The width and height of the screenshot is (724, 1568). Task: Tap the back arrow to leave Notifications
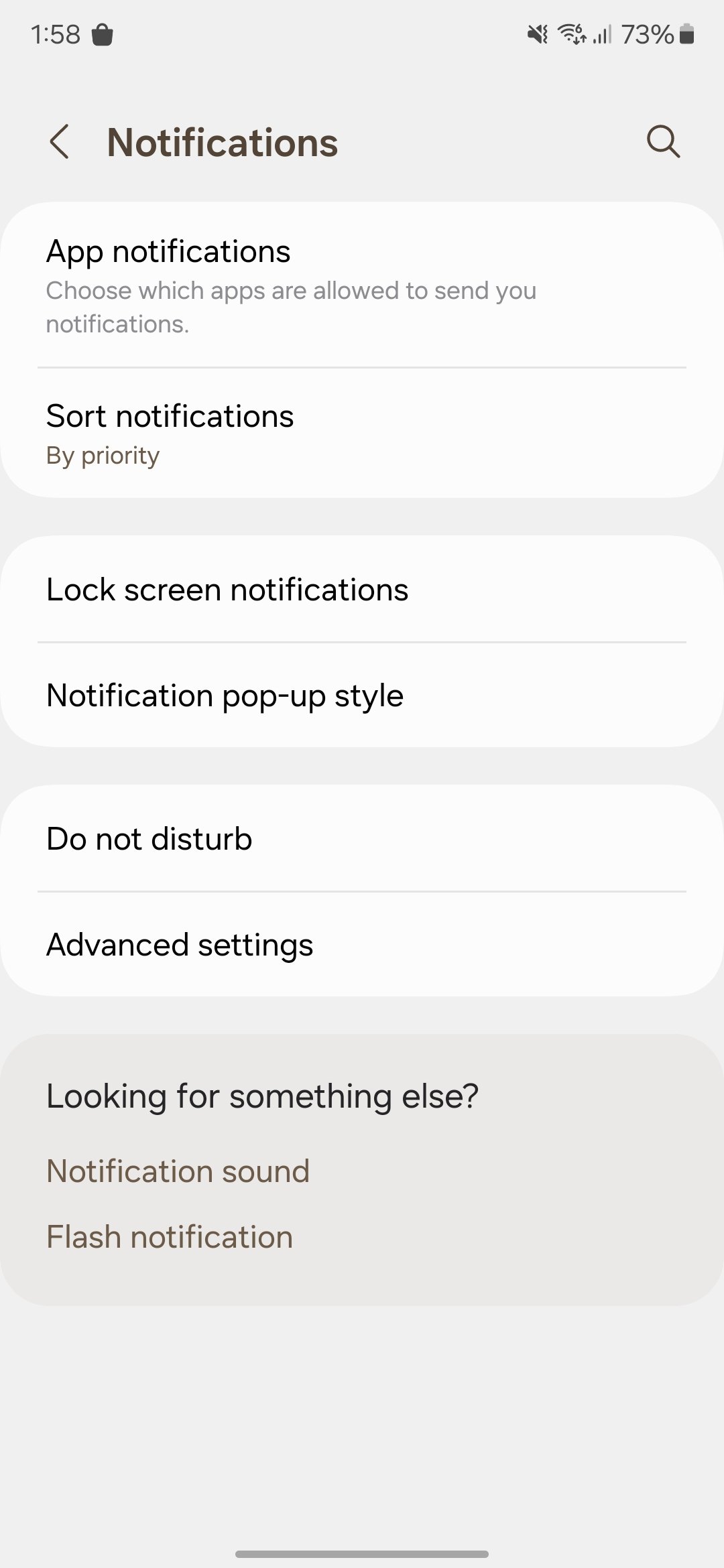pyautogui.click(x=60, y=142)
